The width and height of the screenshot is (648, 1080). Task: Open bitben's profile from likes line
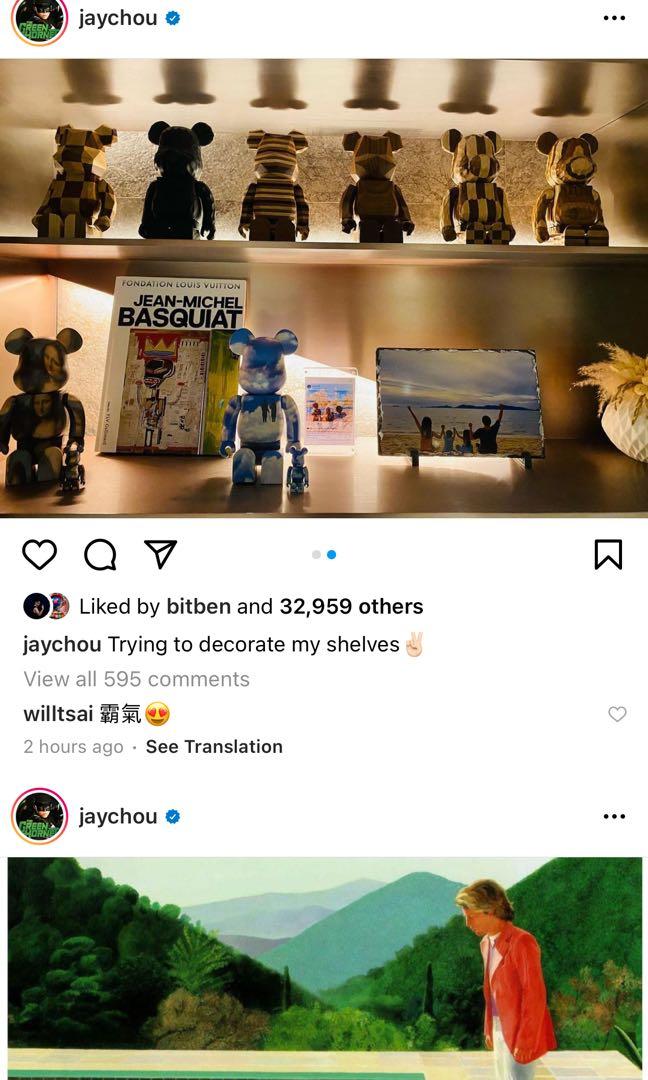[198, 606]
